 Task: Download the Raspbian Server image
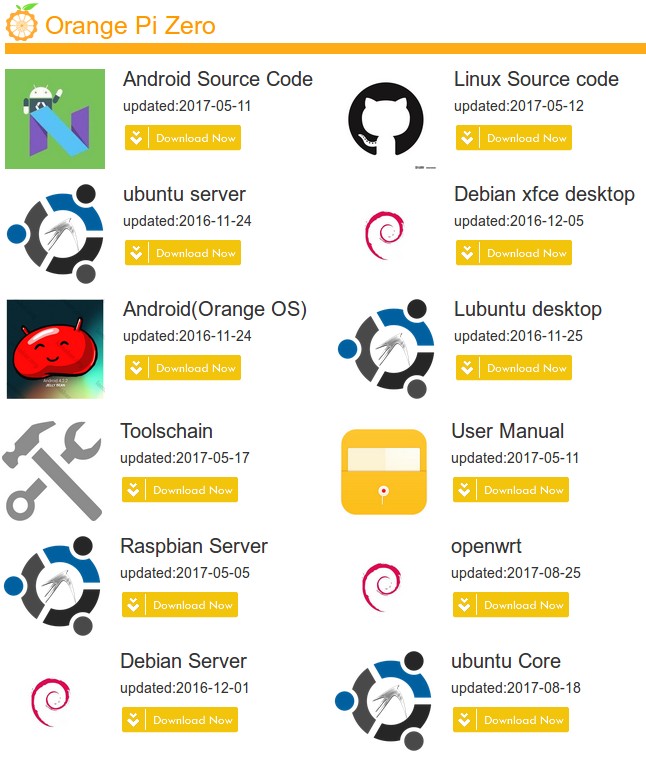click(x=180, y=605)
